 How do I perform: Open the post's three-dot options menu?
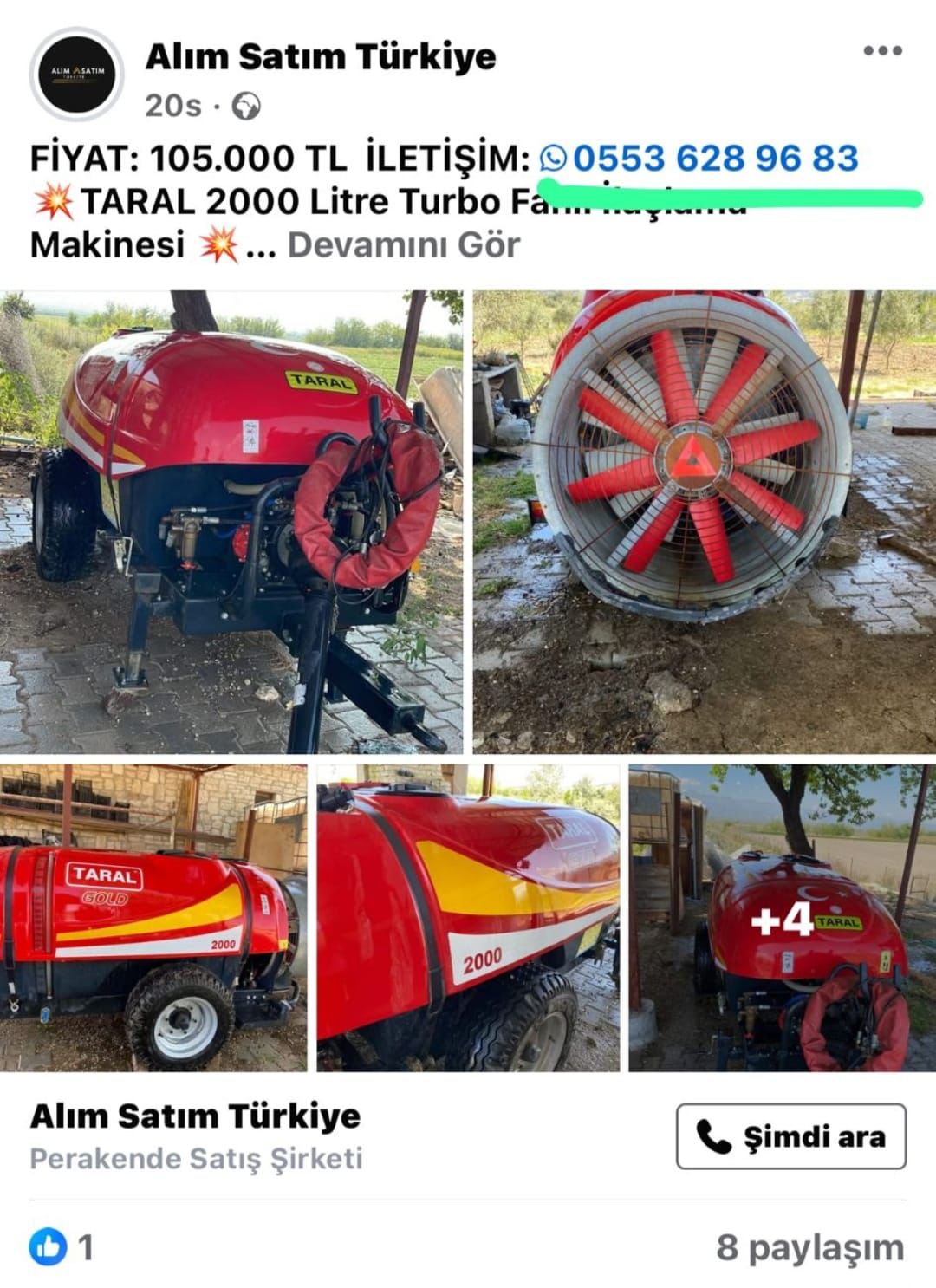tap(882, 51)
